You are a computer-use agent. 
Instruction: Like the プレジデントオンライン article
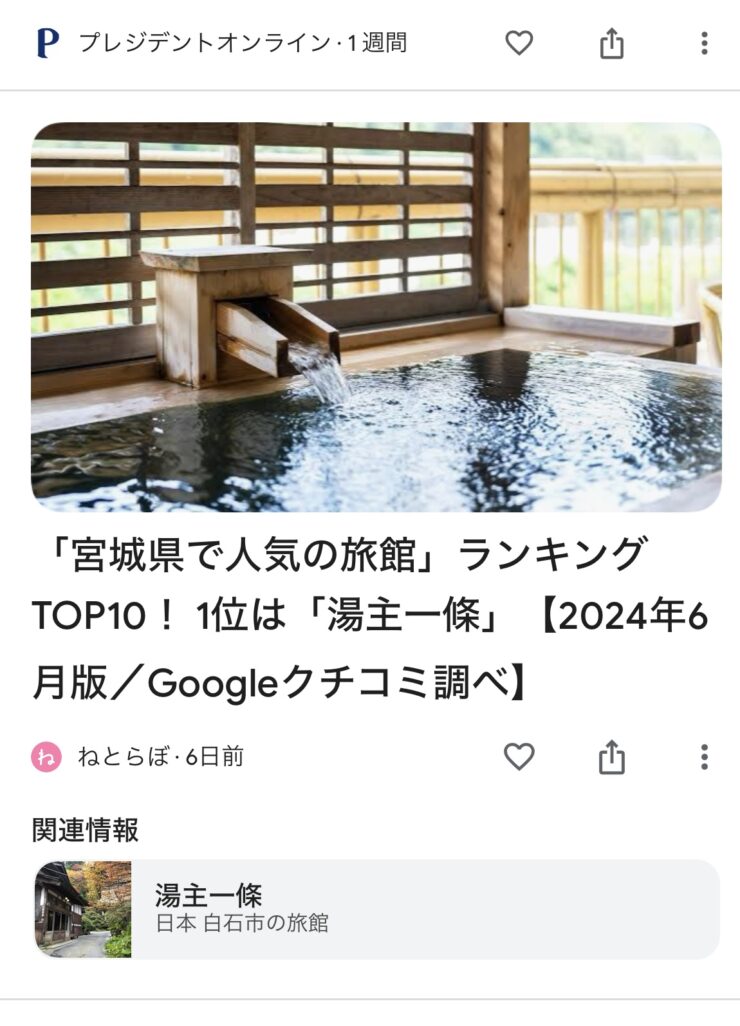[x=518, y=43]
